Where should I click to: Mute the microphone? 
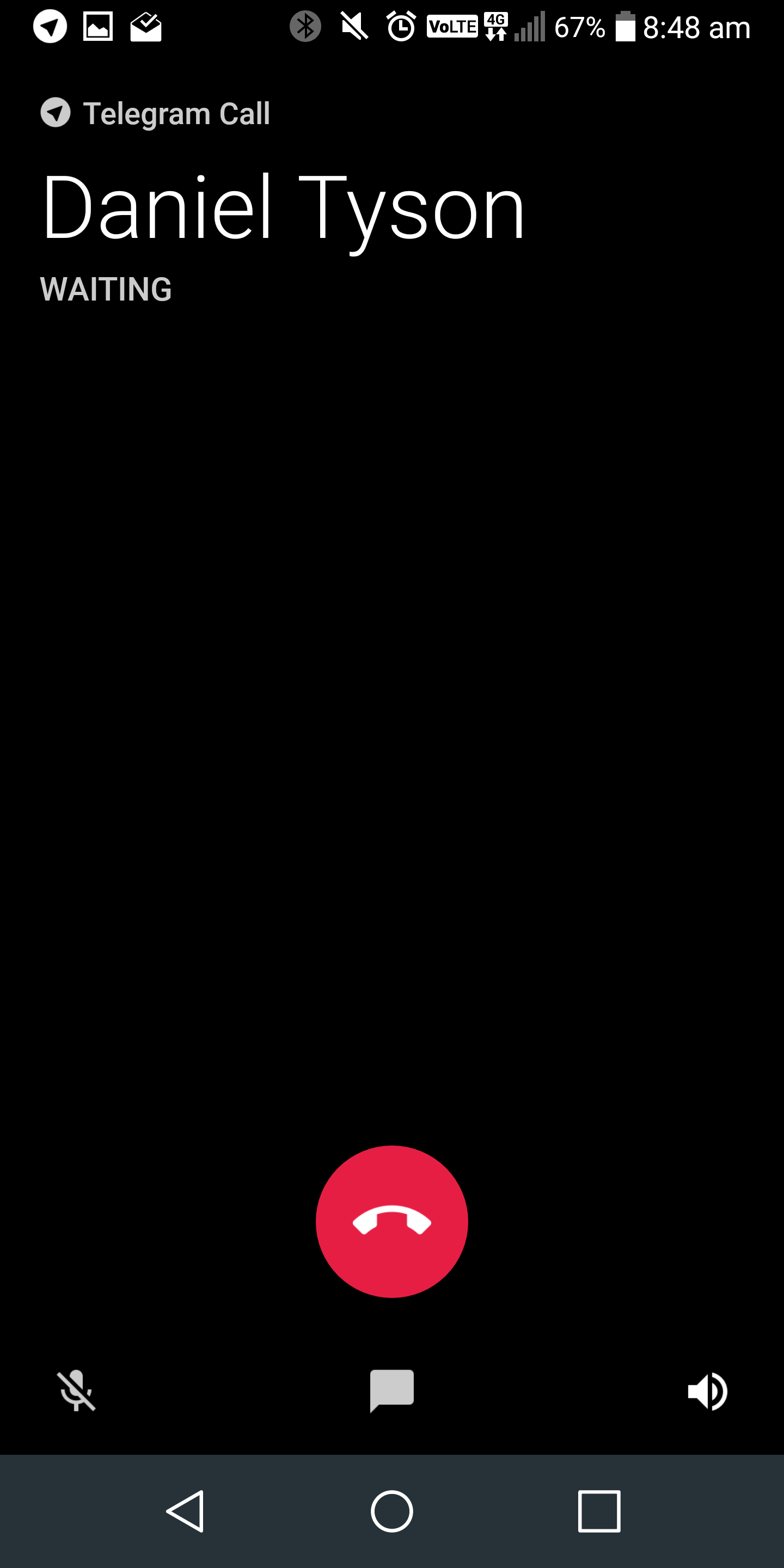(x=76, y=1391)
